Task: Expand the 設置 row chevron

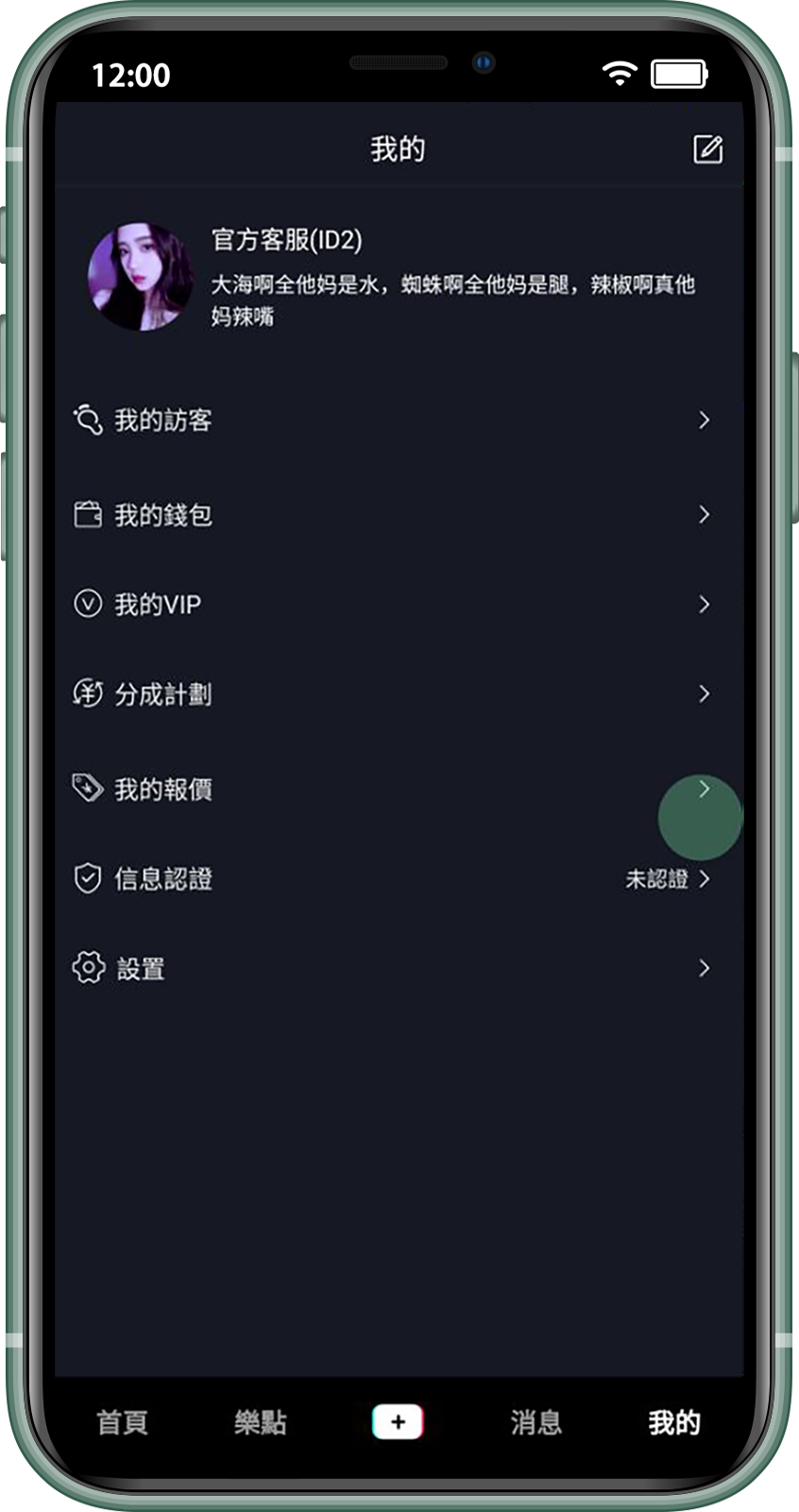Action: coord(704,968)
